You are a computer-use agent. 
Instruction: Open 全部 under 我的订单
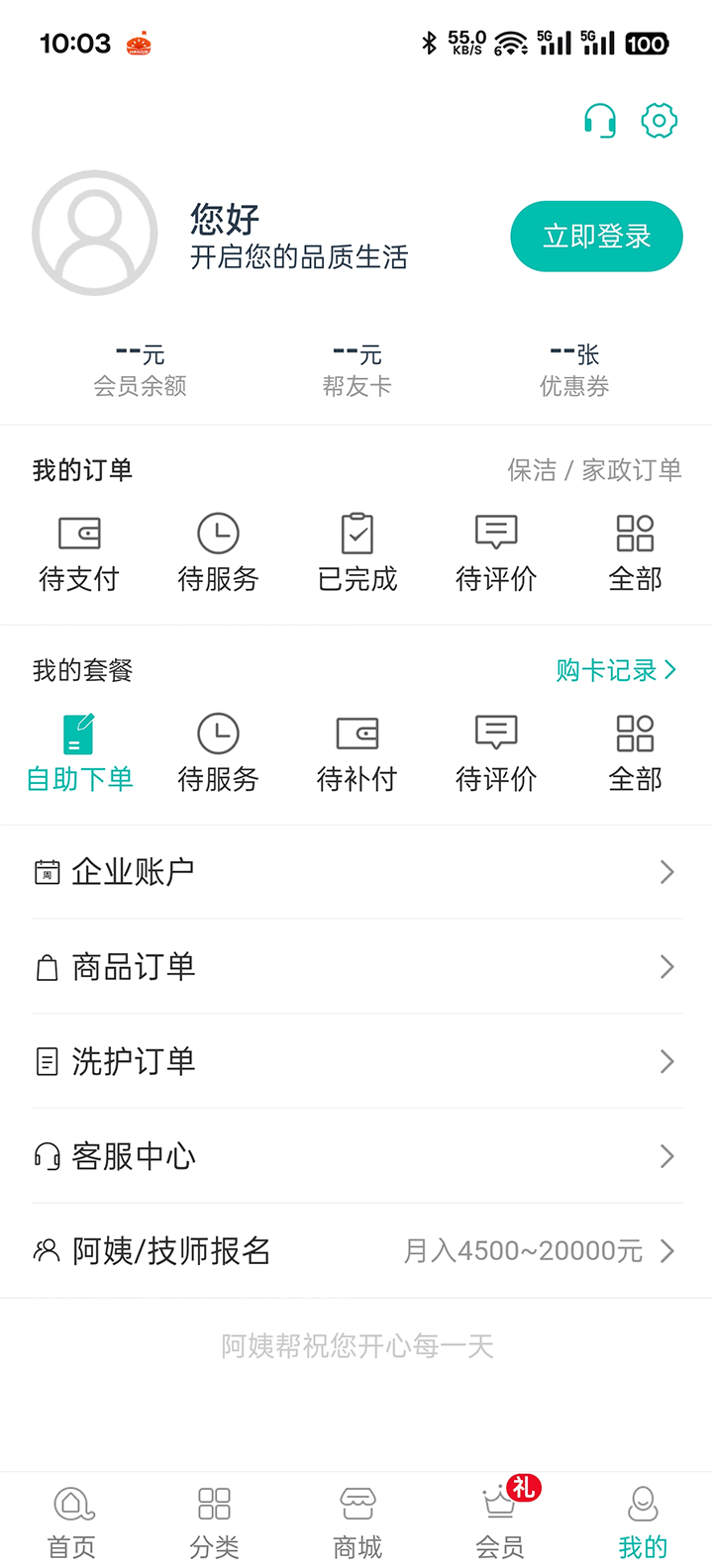pos(635,552)
